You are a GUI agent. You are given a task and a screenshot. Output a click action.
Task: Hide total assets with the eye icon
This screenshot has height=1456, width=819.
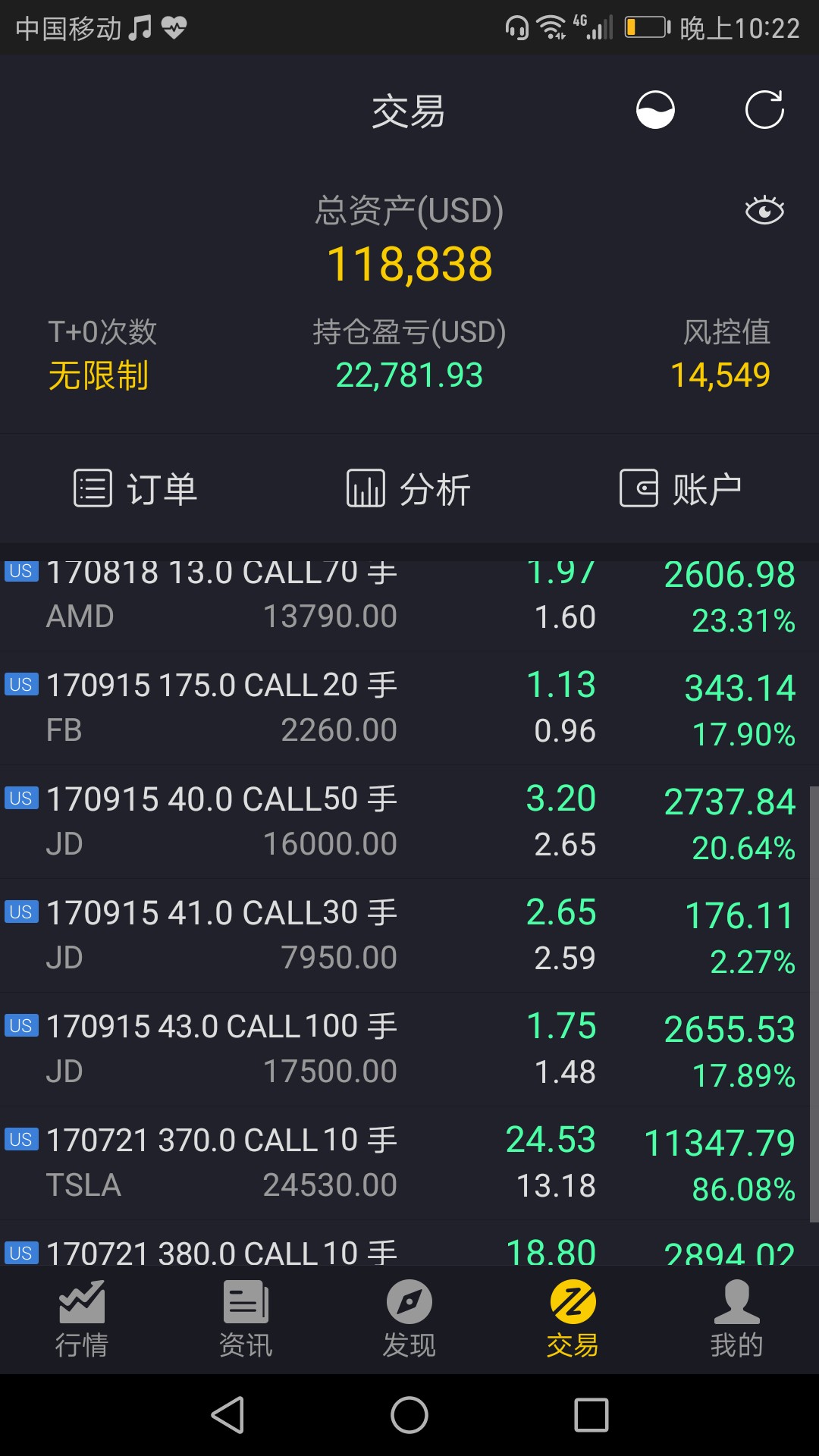[x=764, y=210]
